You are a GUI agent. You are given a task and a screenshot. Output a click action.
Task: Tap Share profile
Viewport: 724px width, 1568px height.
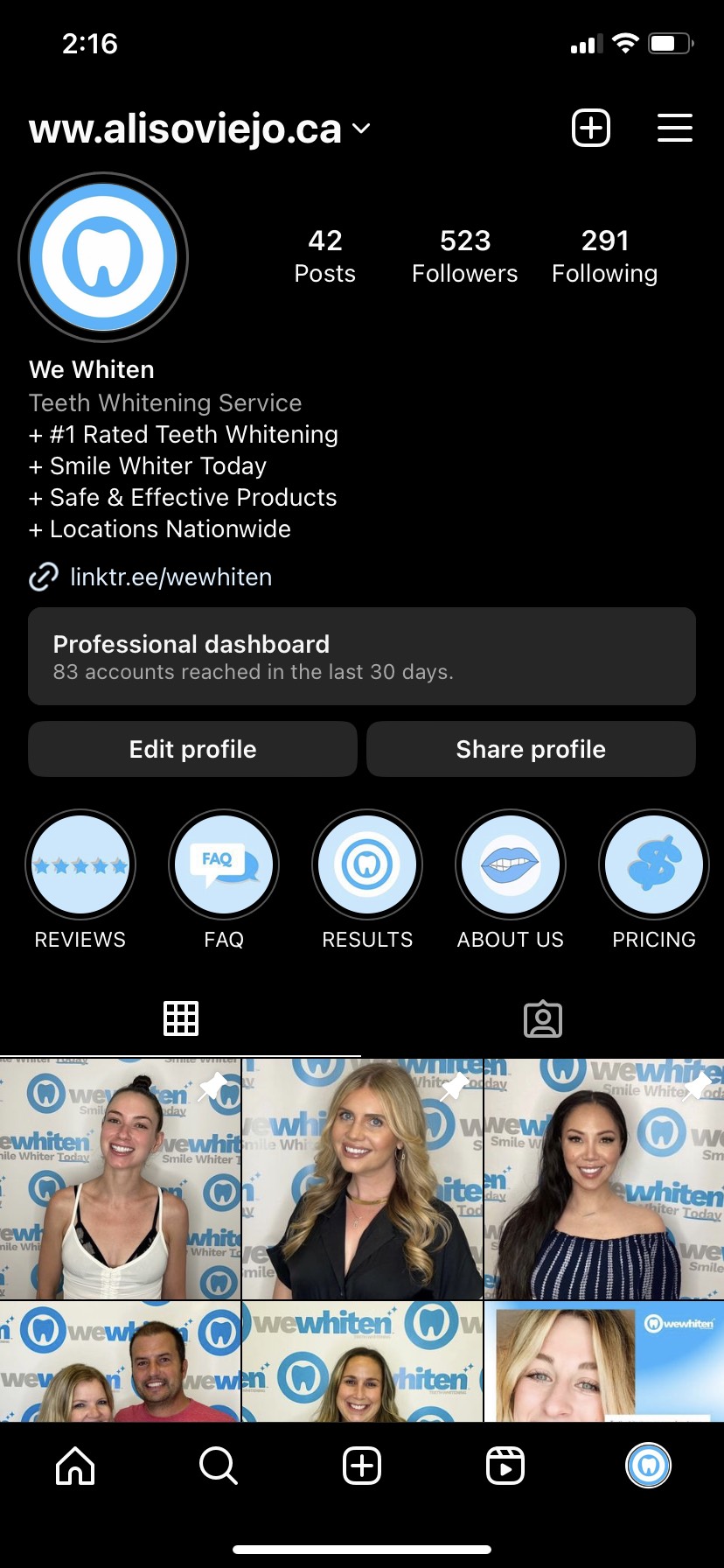[x=531, y=749]
